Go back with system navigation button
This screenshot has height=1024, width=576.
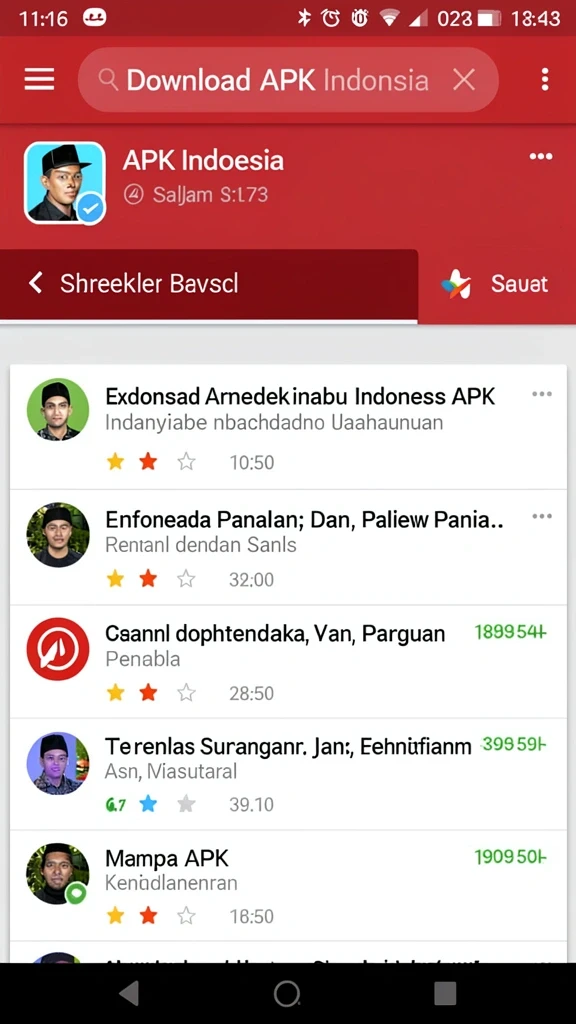pos(129,993)
